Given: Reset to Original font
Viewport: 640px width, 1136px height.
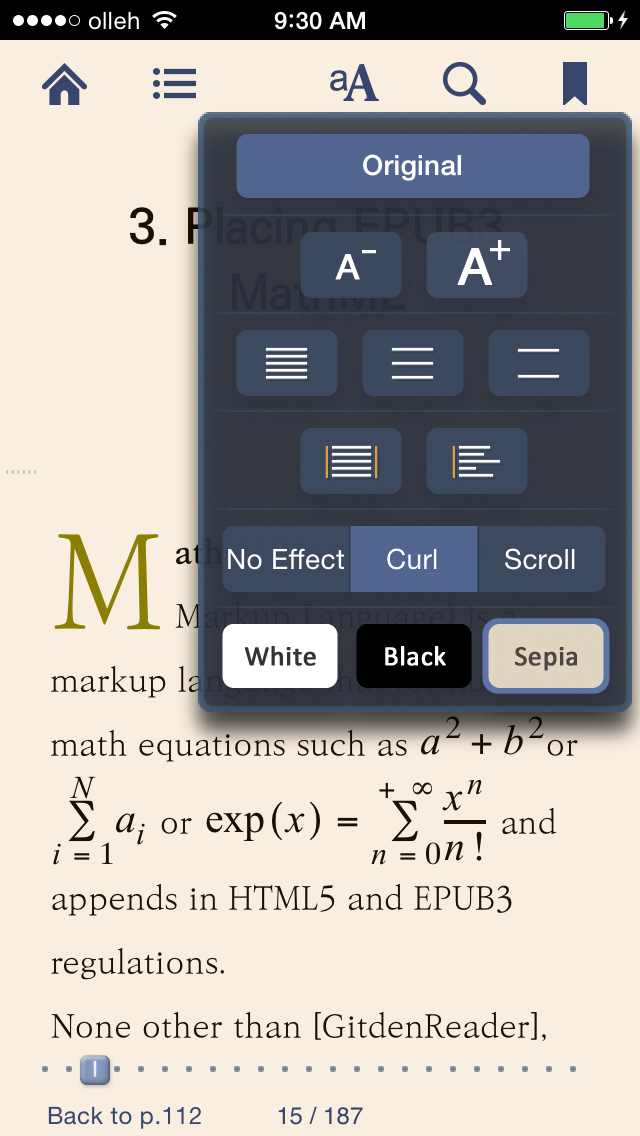Looking at the screenshot, I should [412, 166].
